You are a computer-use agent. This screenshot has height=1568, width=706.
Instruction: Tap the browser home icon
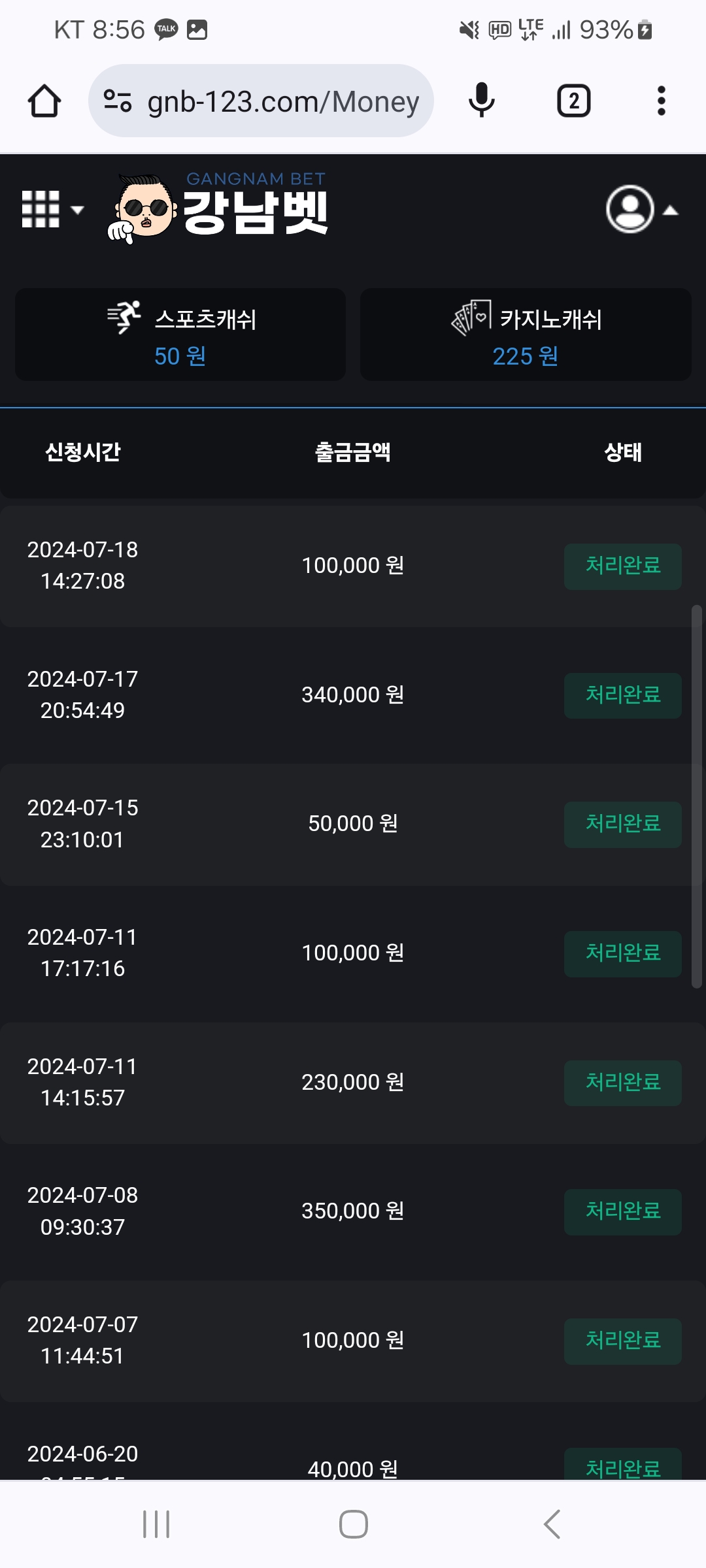point(44,101)
